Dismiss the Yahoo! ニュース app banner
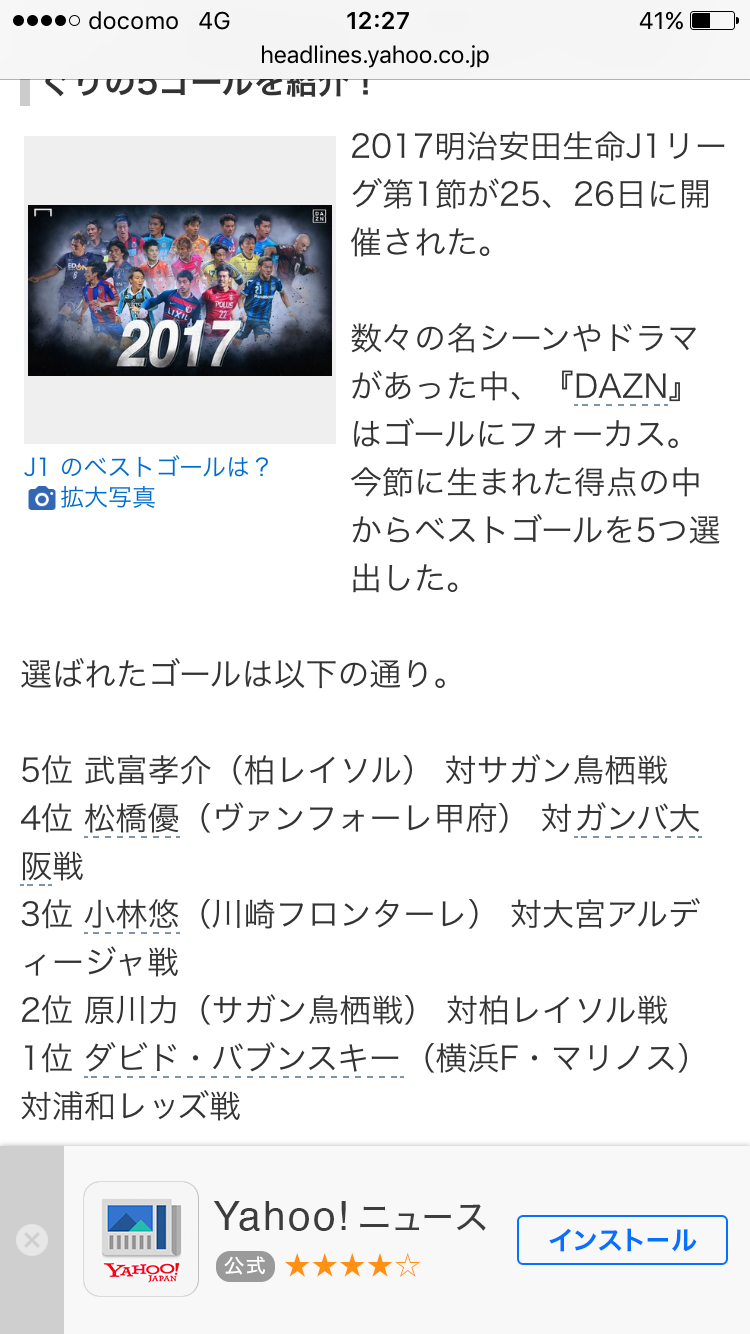Screen dimensions: 750x1334 pyautogui.click(x=32, y=1241)
